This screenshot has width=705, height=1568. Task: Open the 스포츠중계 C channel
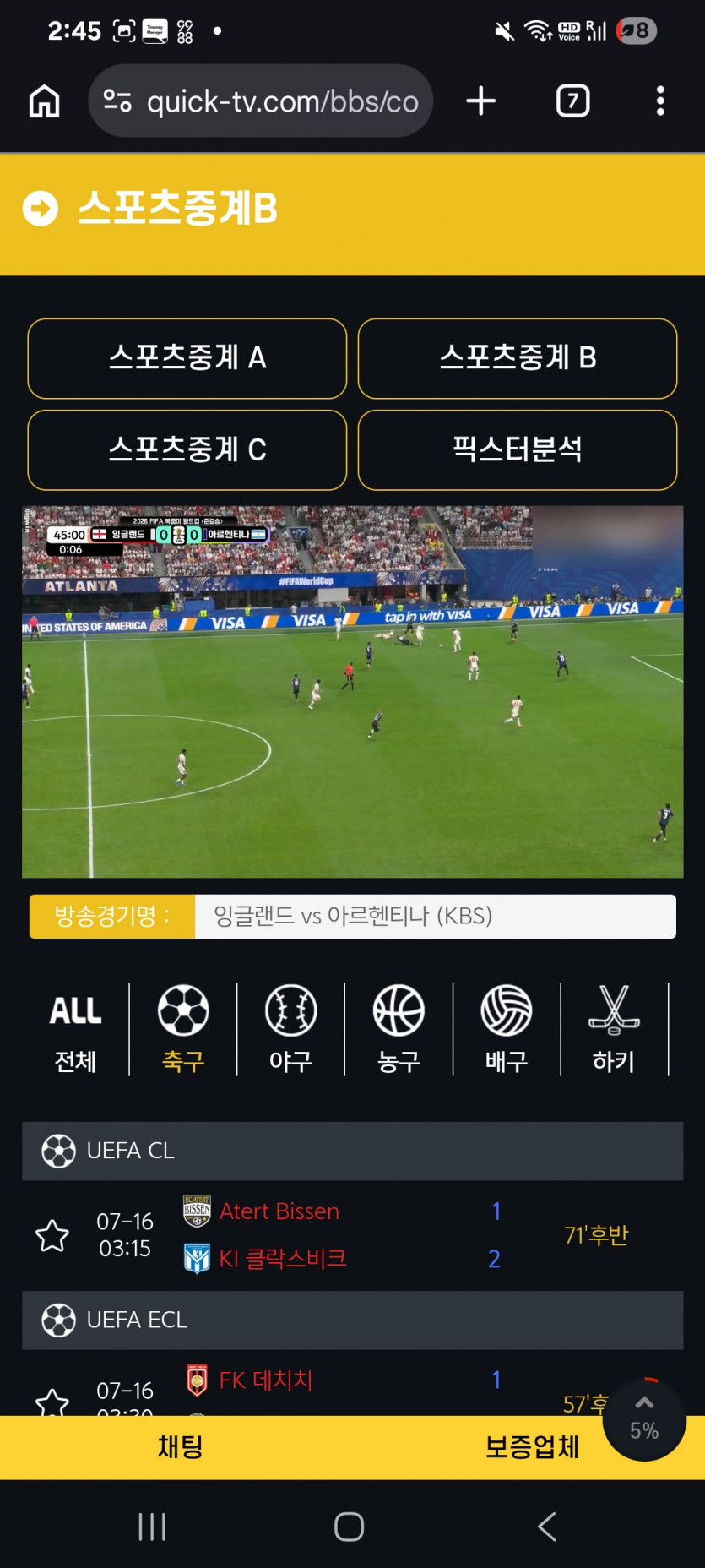[187, 450]
